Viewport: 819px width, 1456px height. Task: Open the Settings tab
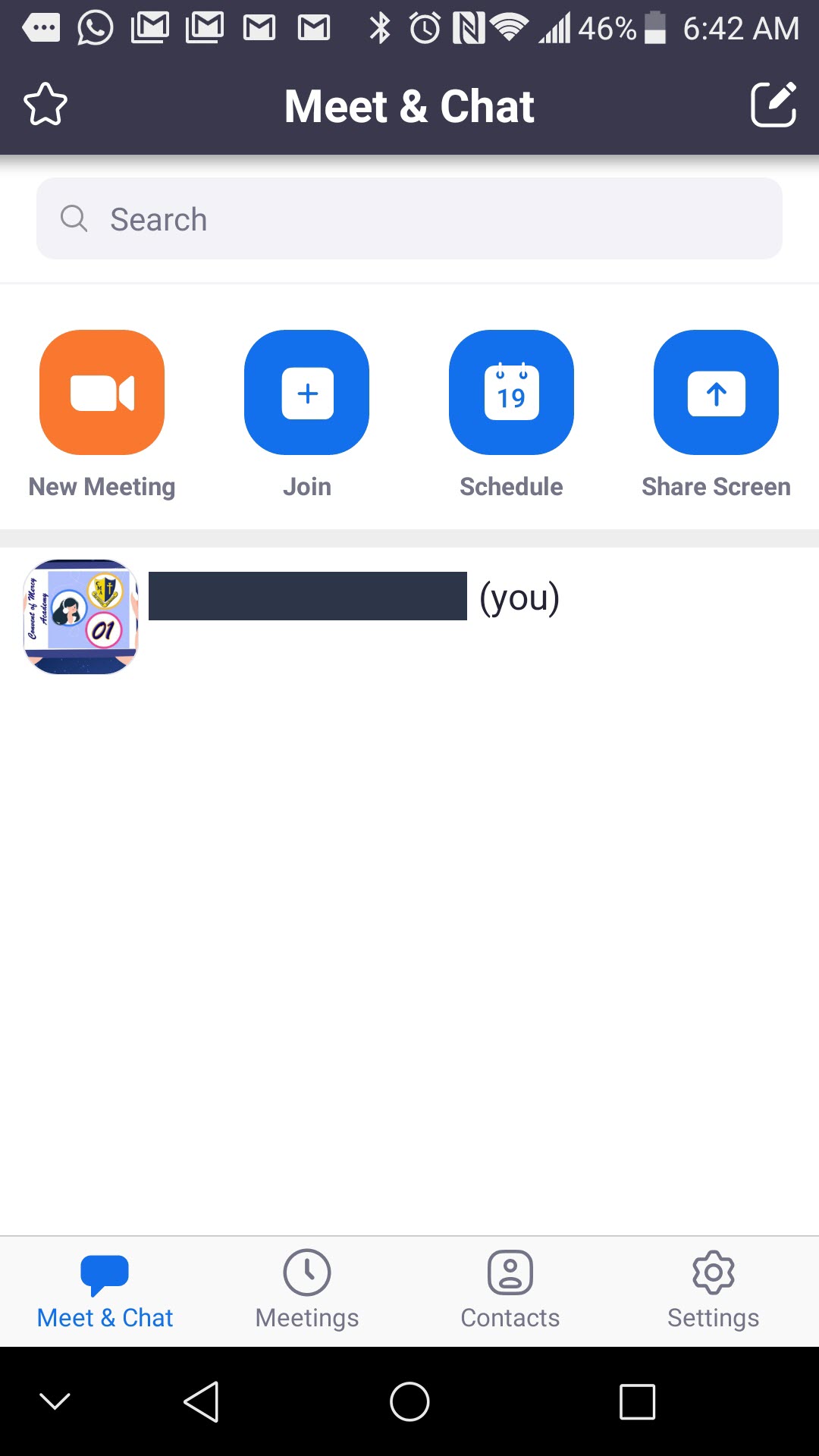tap(713, 1291)
